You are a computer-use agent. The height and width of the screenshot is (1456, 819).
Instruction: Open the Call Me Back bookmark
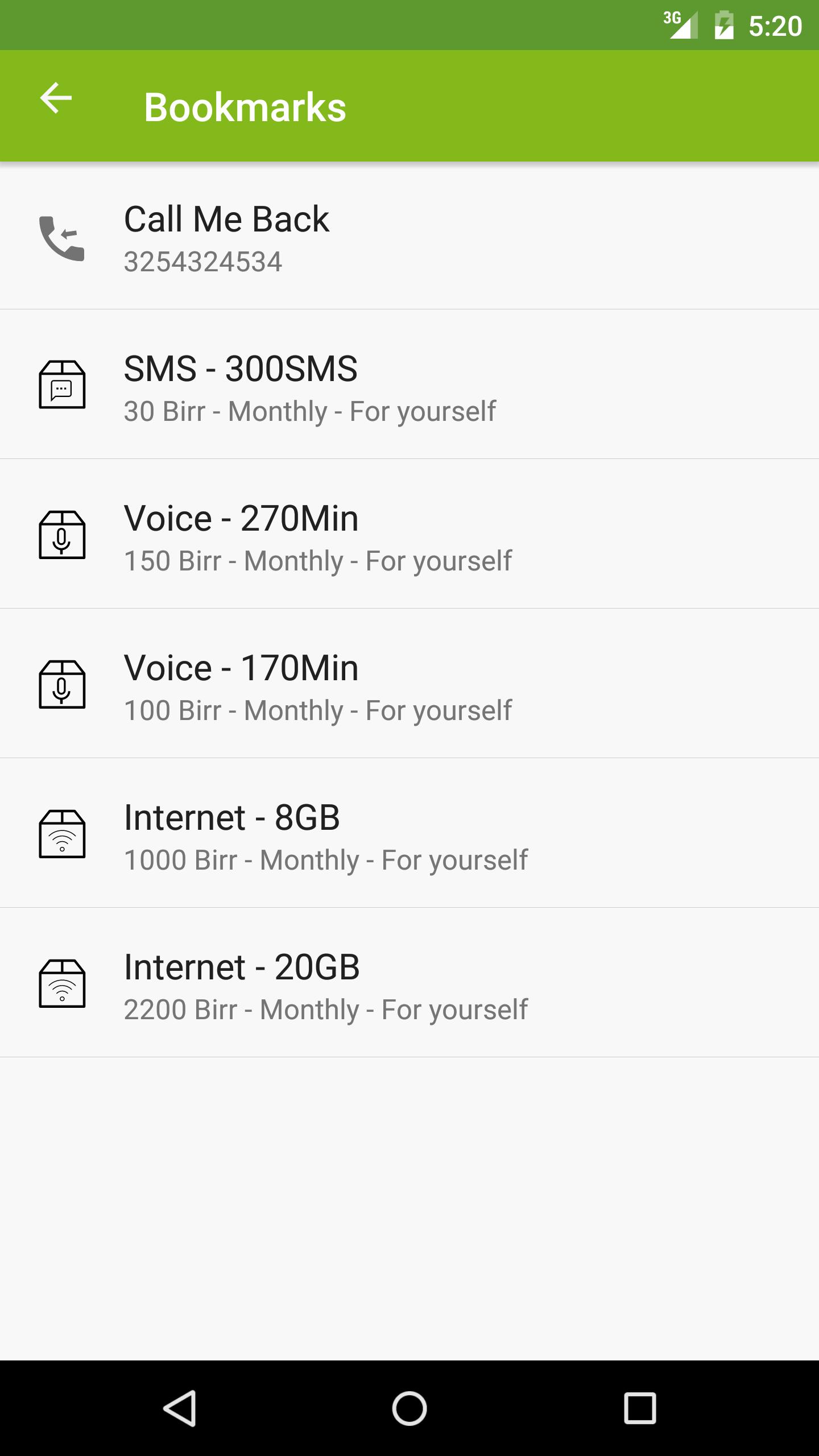click(x=398, y=239)
